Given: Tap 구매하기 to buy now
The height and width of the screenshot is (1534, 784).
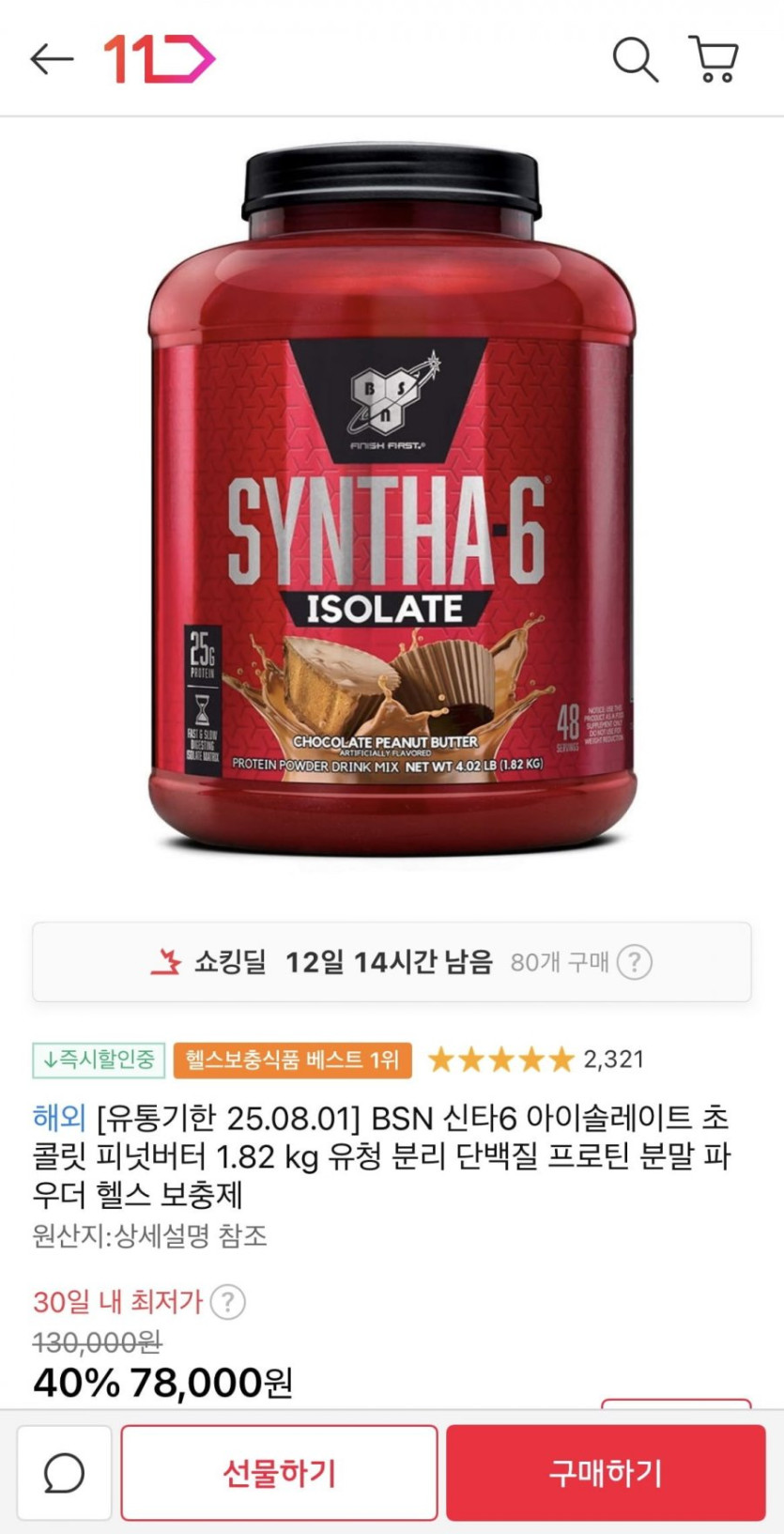Looking at the screenshot, I should 606,1472.
